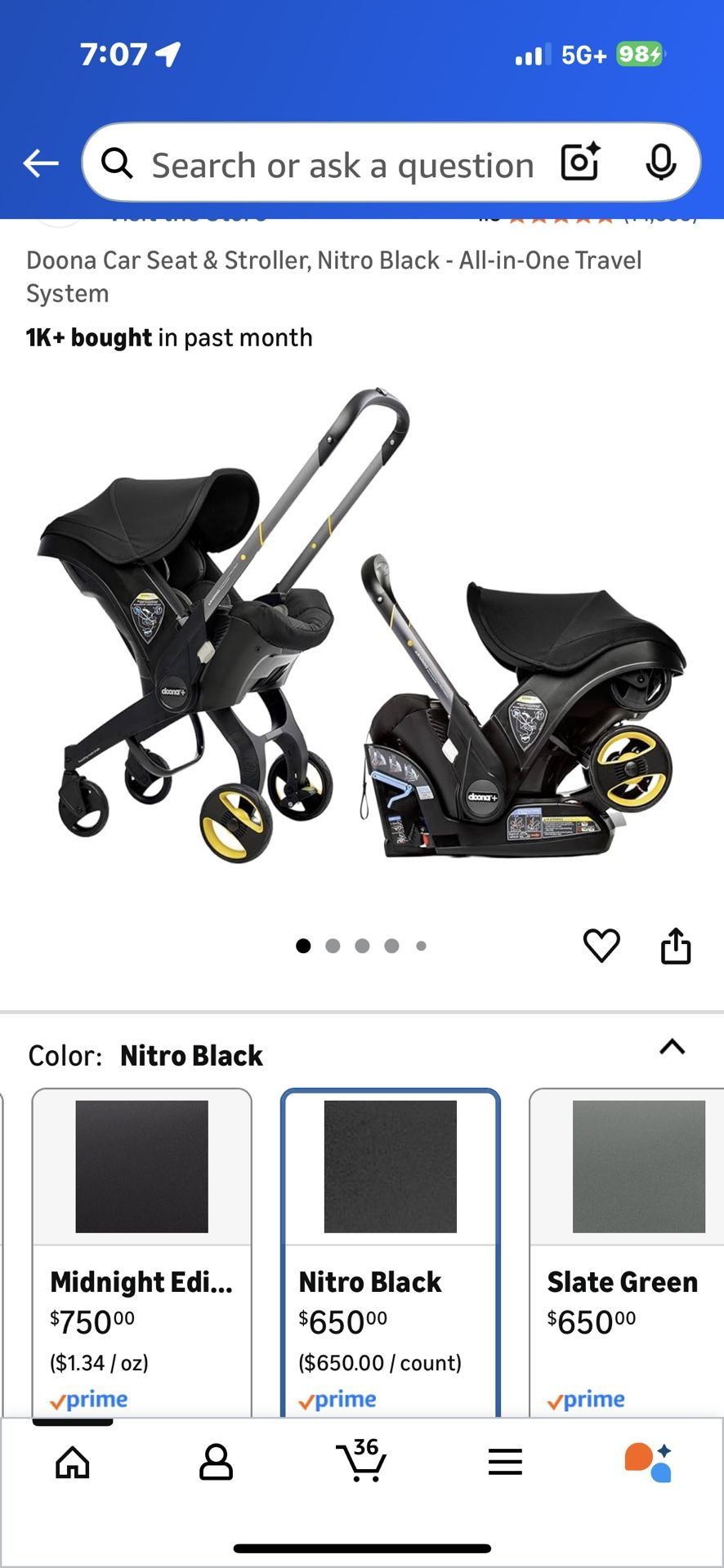Open the hamburger menu tab
This screenshot has height=1568, width=724.
click(505, 1462)
